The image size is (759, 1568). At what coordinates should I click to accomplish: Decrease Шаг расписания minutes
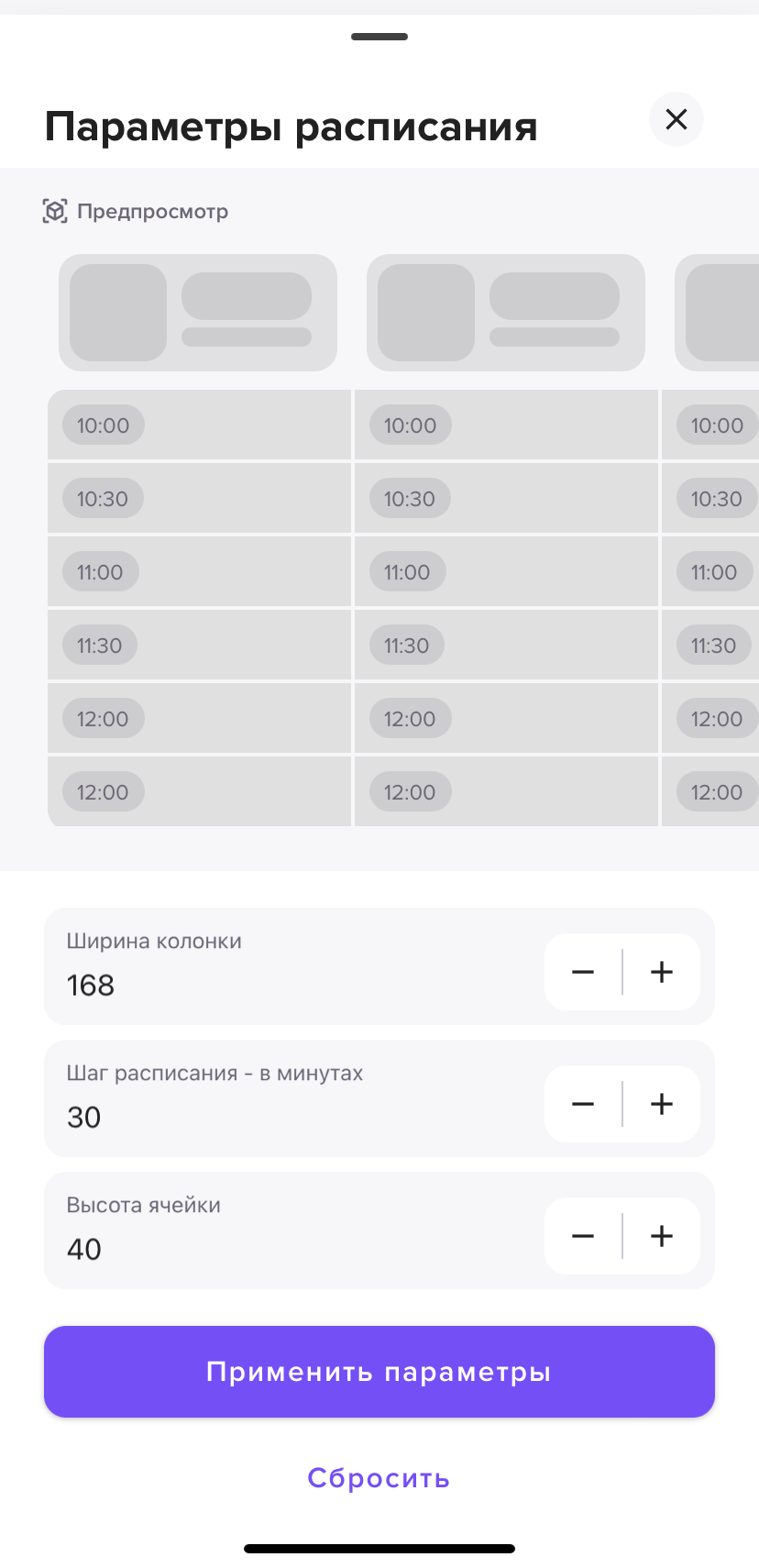pyautogui.click(x=583, y=1104)
